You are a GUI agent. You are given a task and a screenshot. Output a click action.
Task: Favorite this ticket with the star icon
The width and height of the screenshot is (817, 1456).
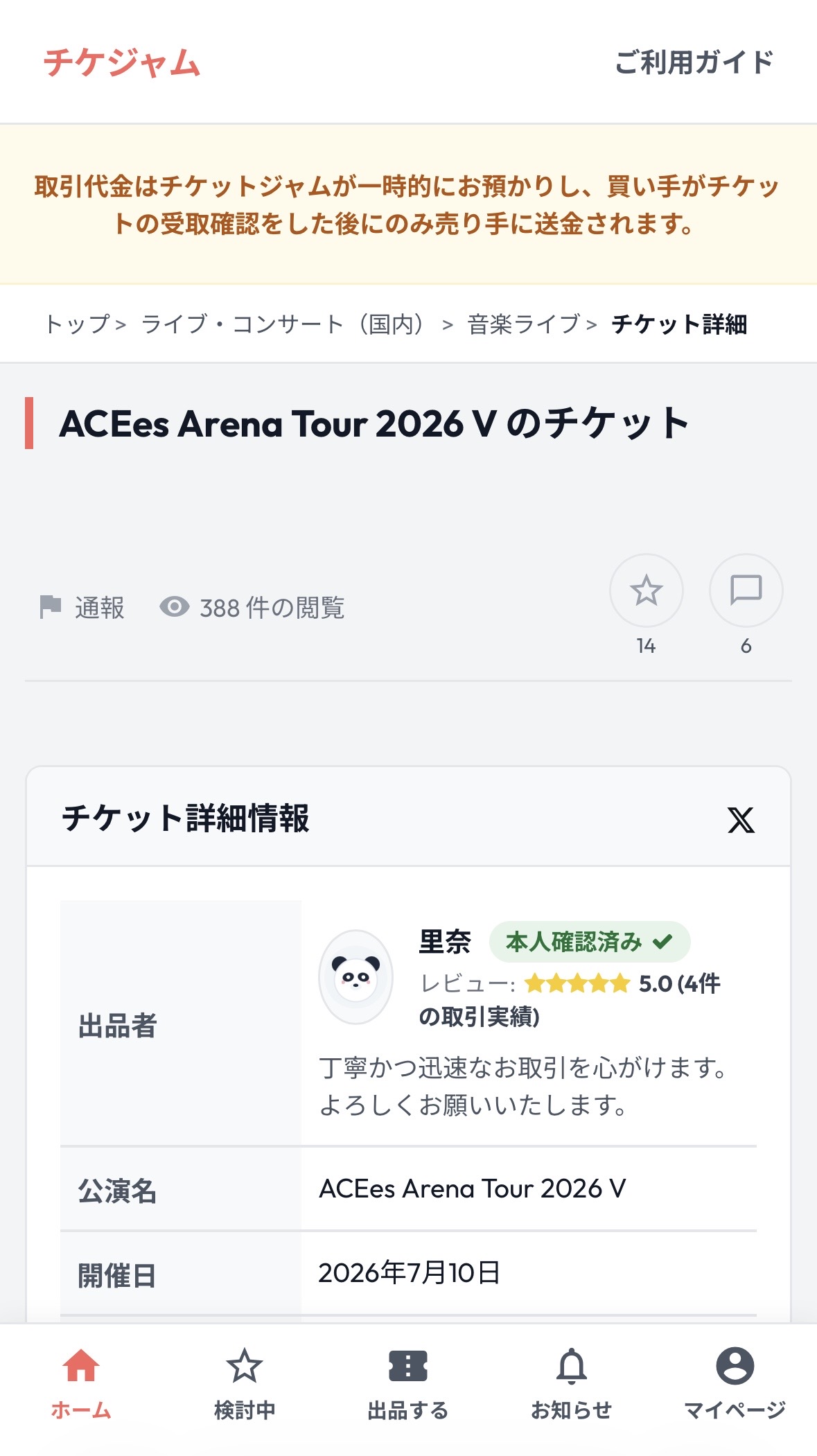646,590
